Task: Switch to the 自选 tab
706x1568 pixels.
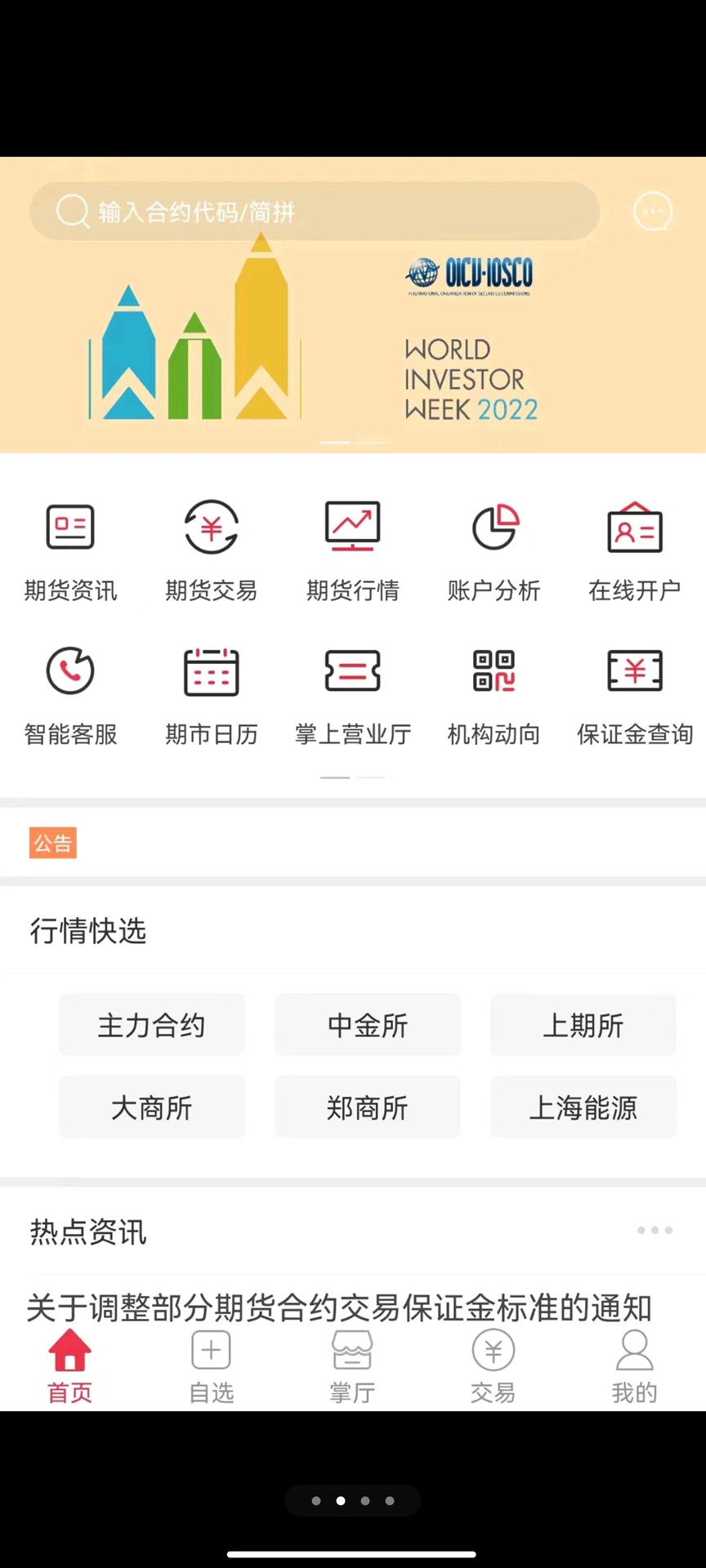Action: 212,1366
